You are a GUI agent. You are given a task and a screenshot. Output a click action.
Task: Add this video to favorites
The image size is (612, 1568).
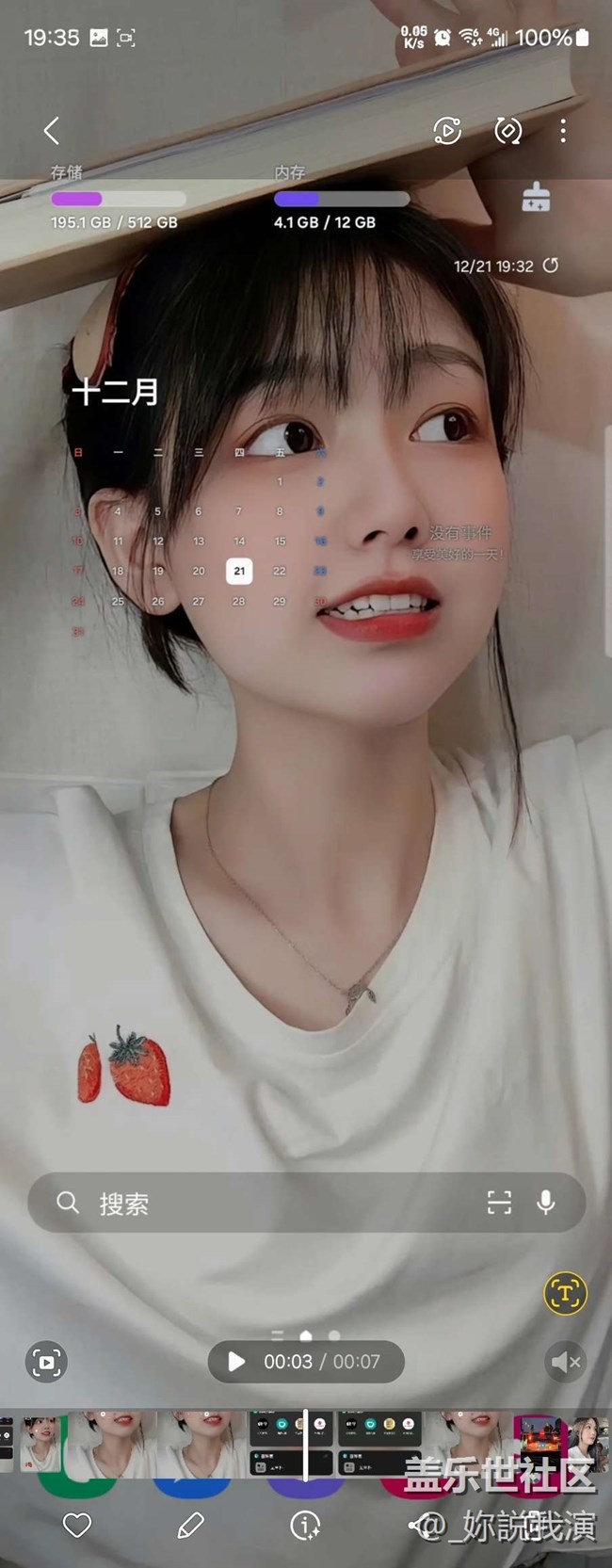(x=77, y=1525)
